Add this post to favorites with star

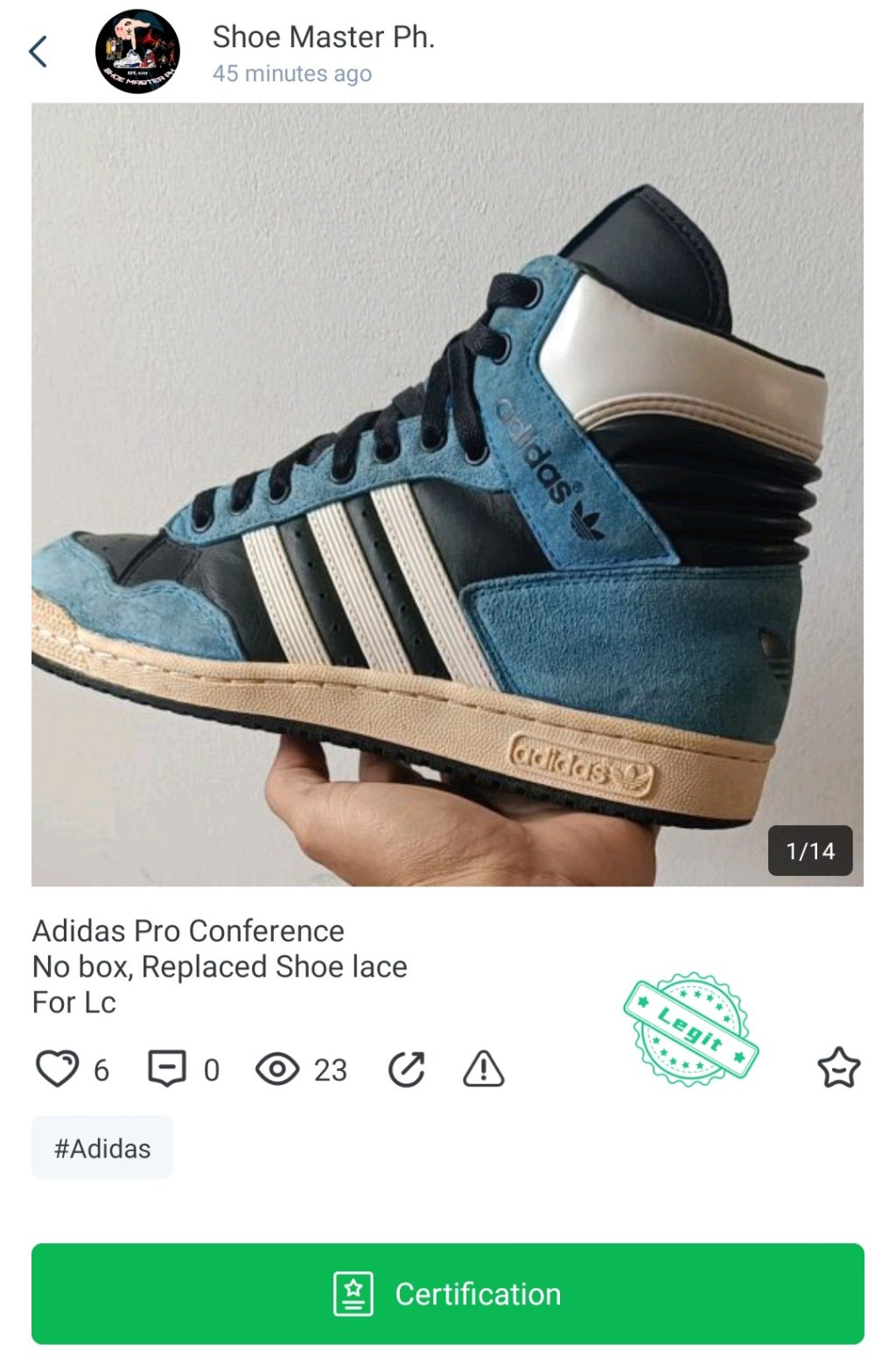[x=838, y=1068]
